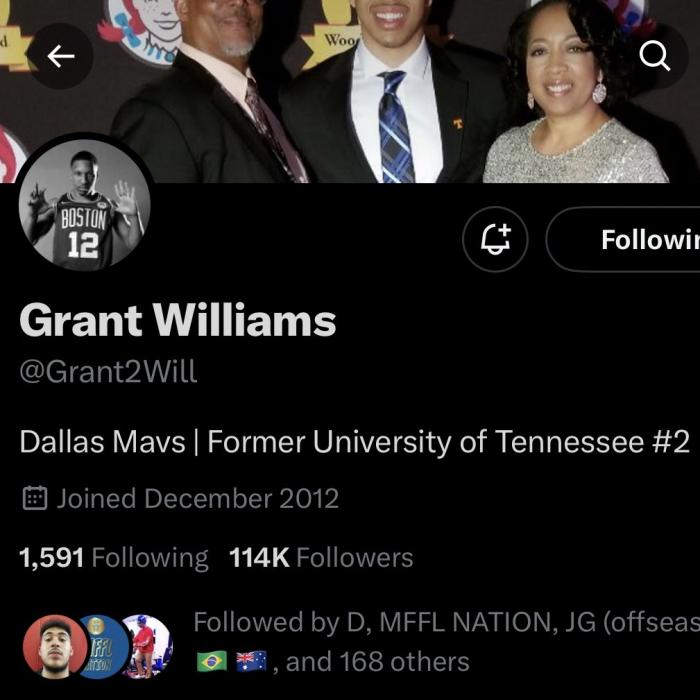Open search from the header

[x=655, y=57]
